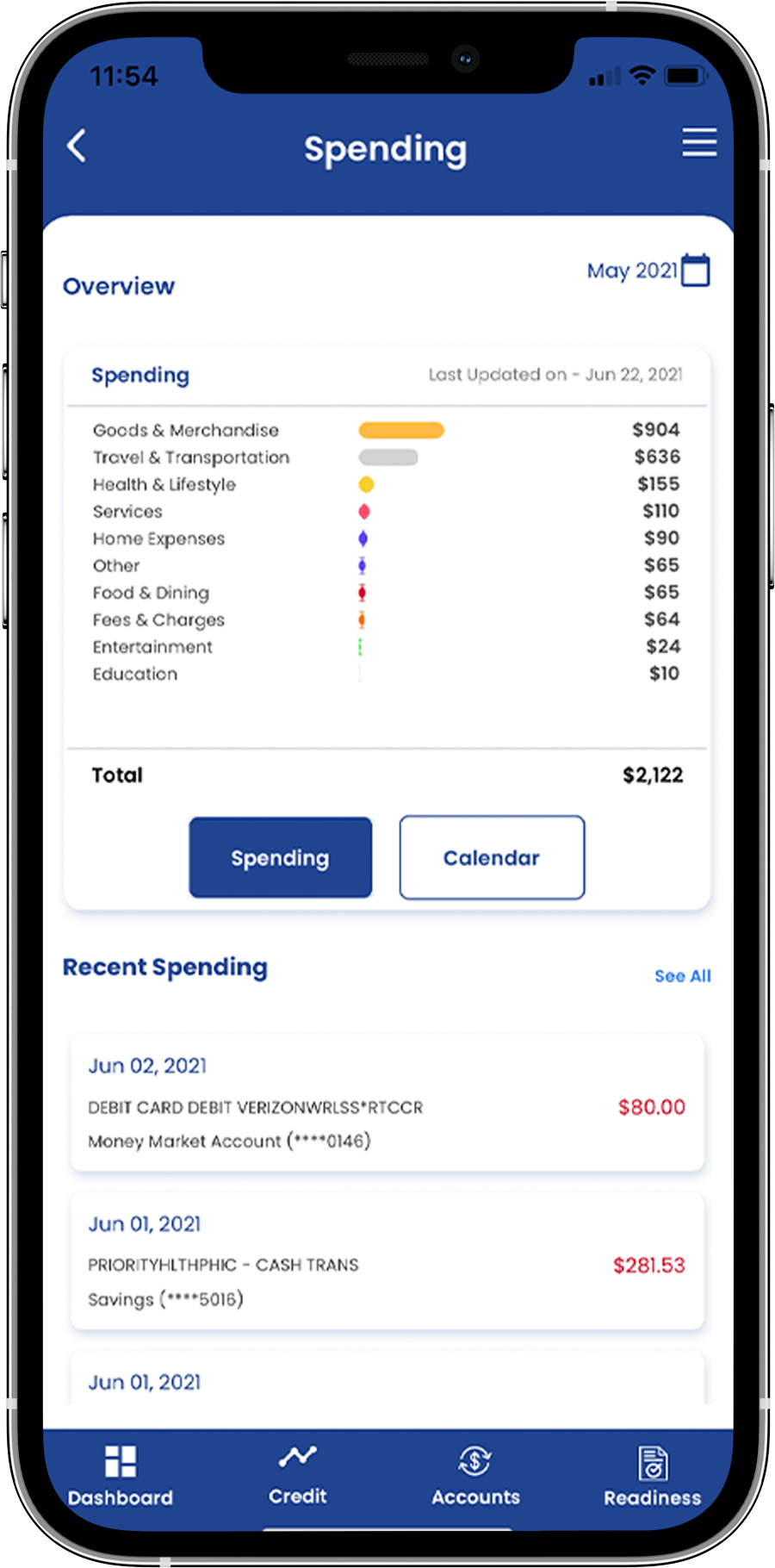Open the Accounts tab
The width and height of the screenshot is (775, 1568).
point(475,1477)
